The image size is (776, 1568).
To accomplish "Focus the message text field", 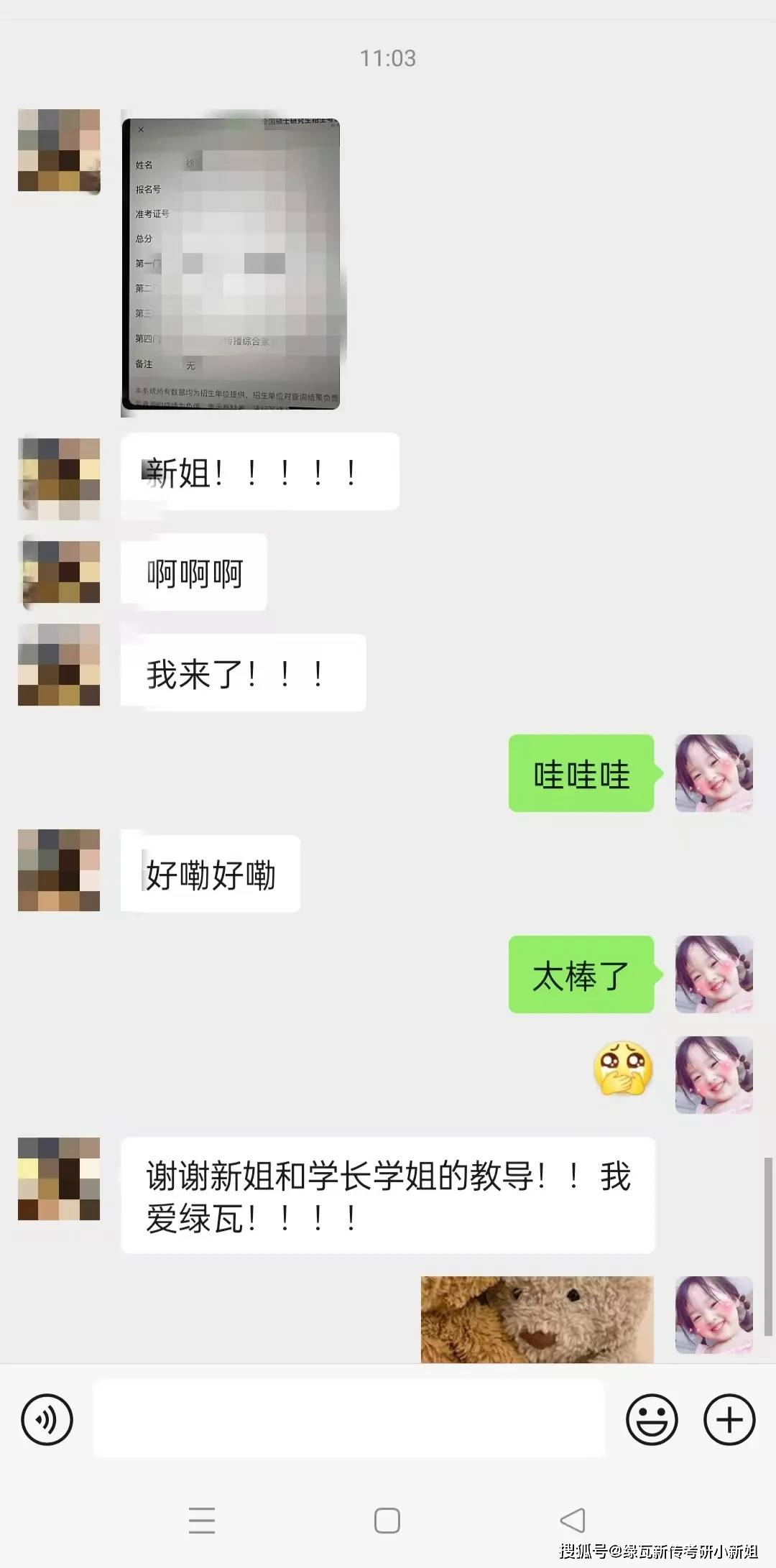I will click(x=349, y=1419).
